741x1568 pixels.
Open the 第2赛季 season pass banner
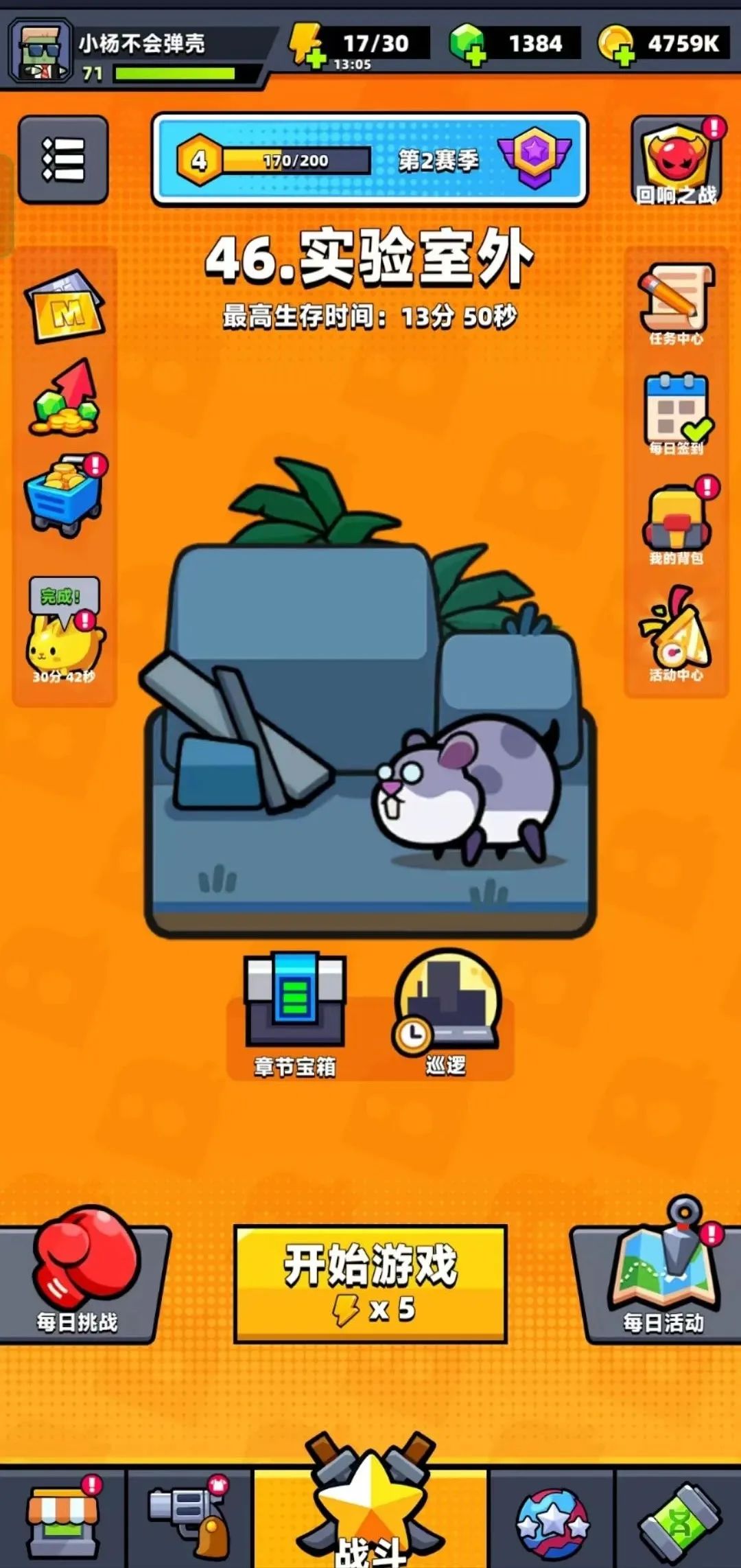click(370, 160)
